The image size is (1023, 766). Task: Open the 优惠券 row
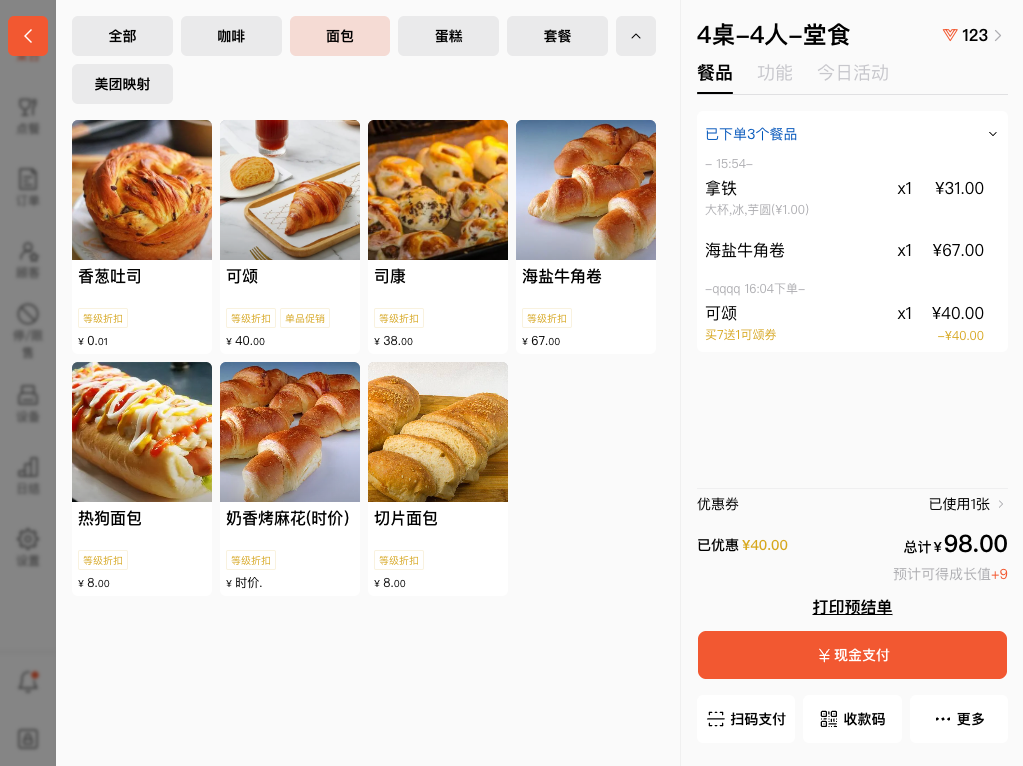pos(852,504)
